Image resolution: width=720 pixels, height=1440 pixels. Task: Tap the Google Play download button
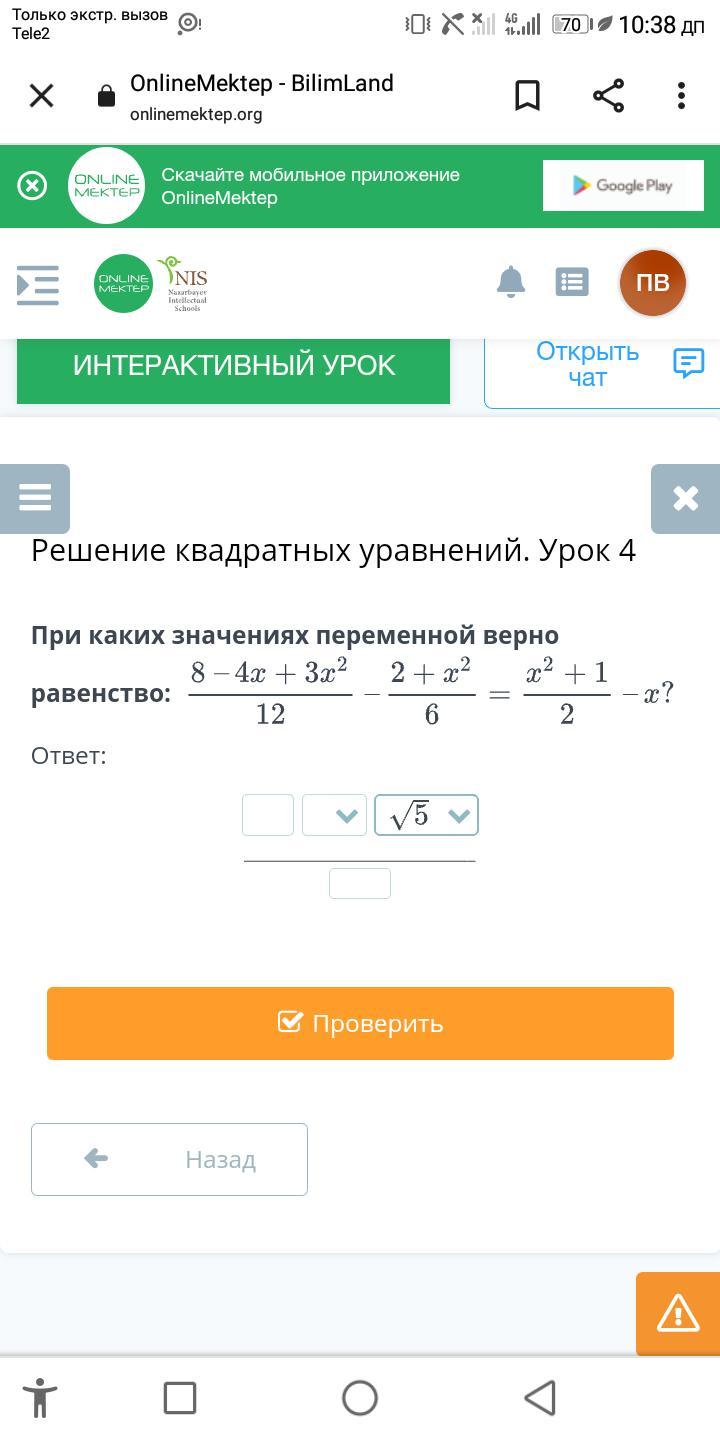click(623, 186)
